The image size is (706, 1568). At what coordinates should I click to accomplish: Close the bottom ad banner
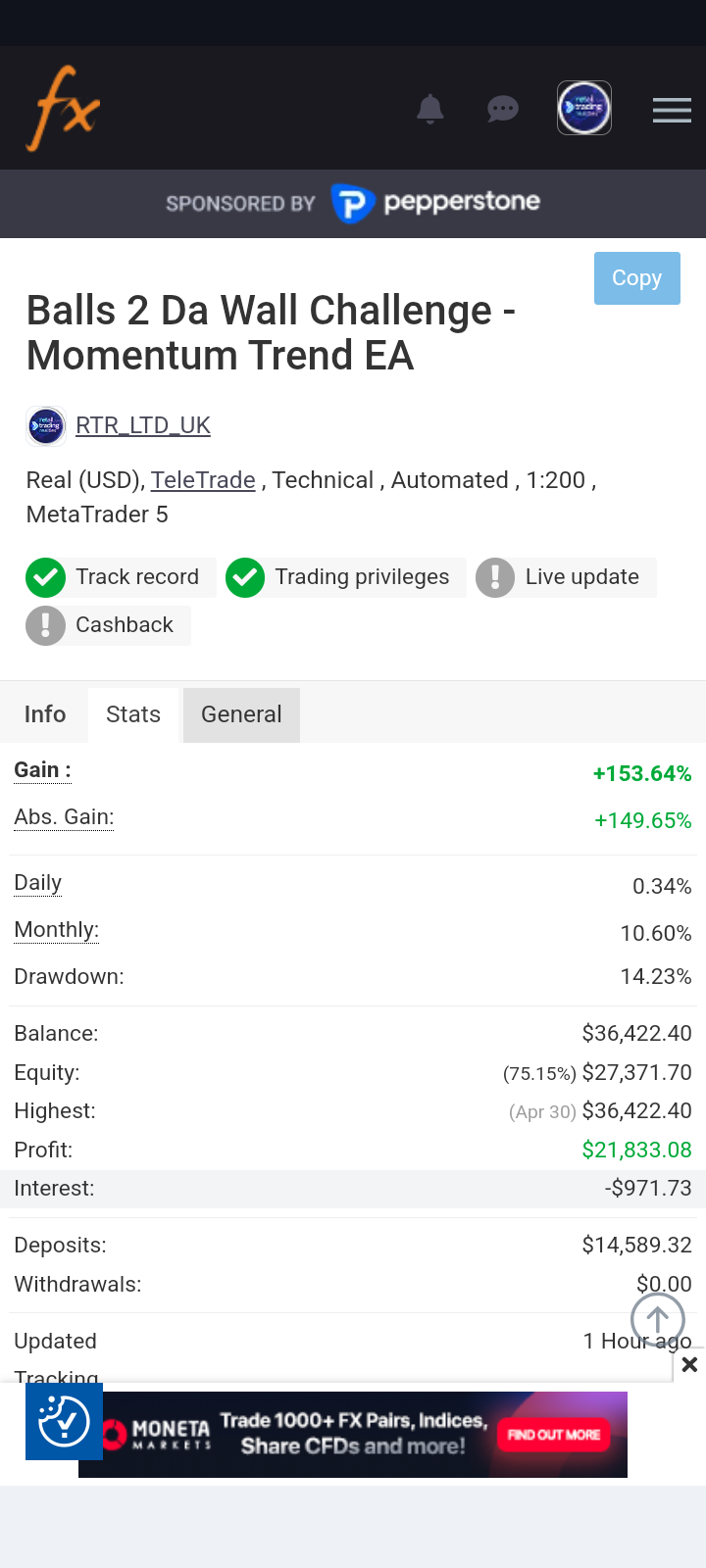pyautogui.click(x=689, y=1364)
